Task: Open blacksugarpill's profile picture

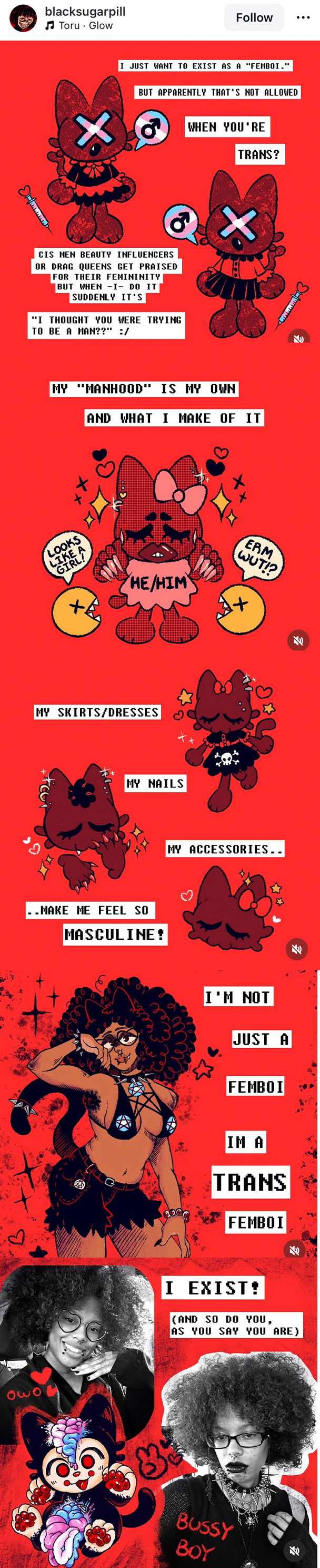Action: click(x=23, y=17)
